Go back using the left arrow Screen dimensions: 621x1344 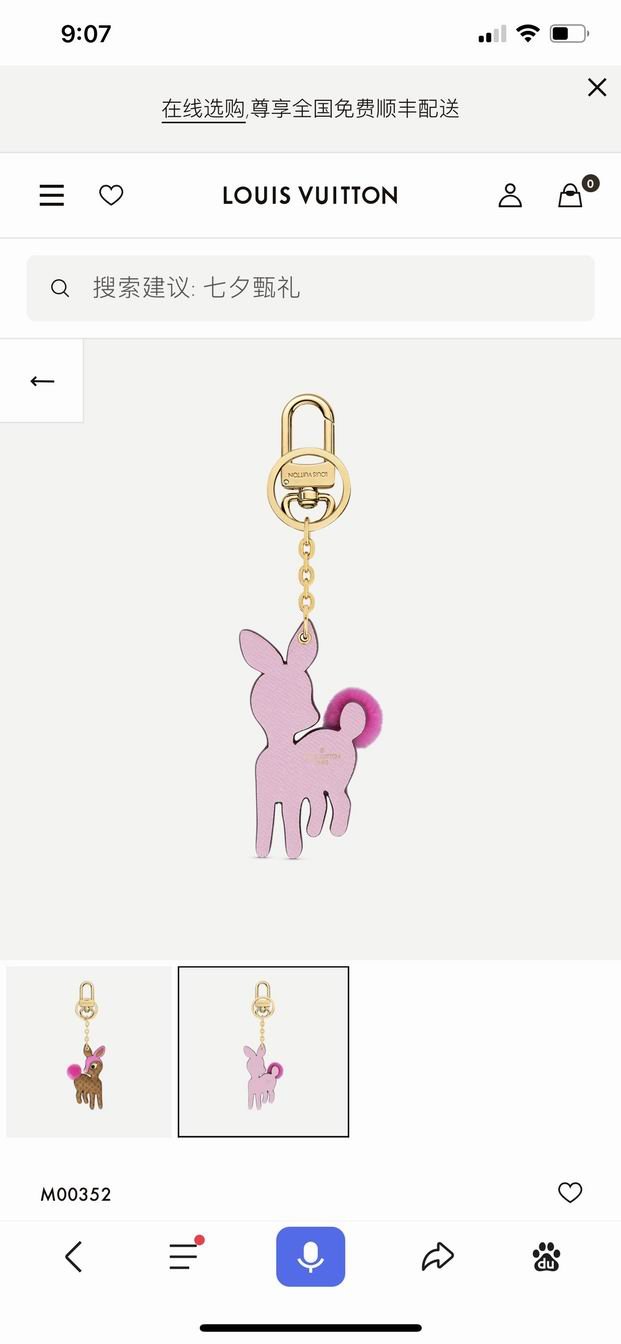tap(42, 381)
